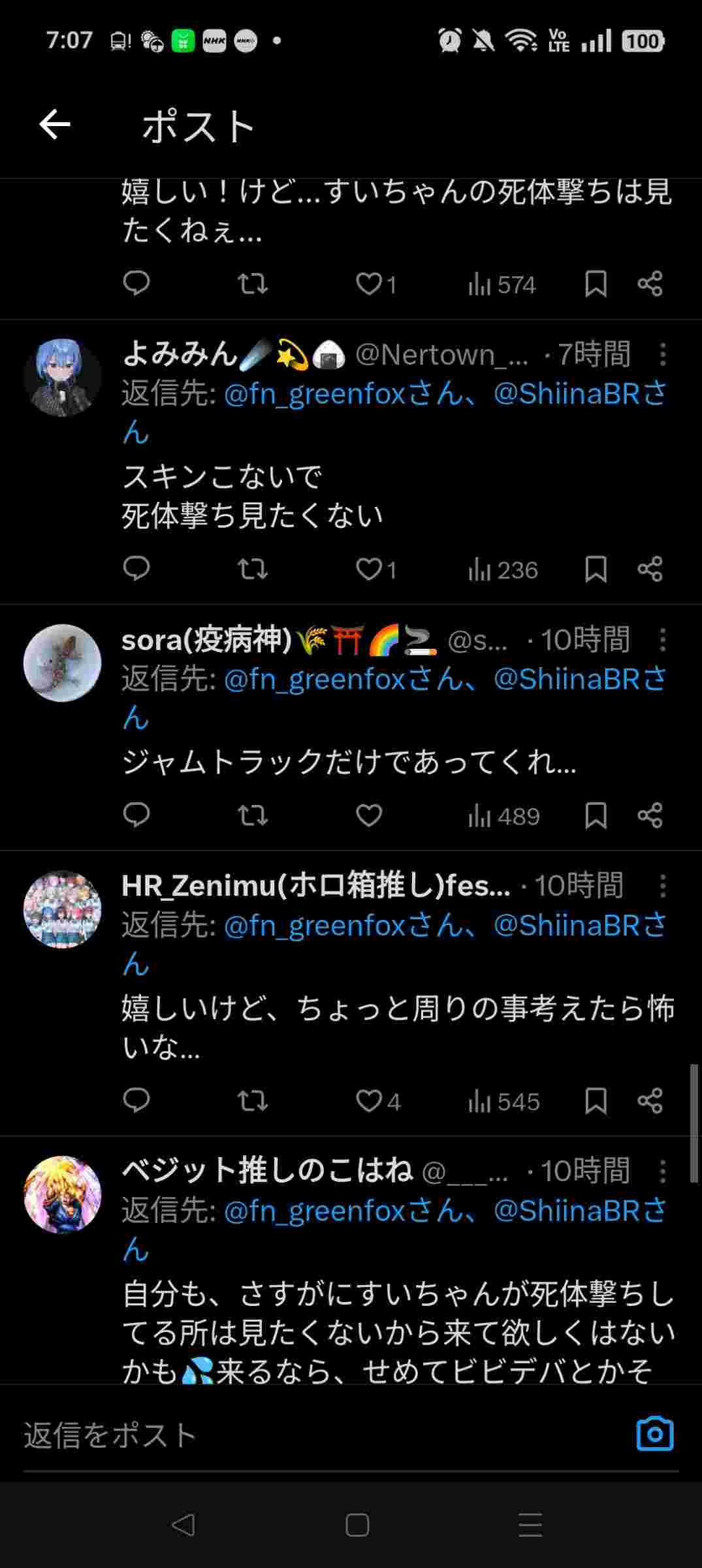
Task: Go back using the top arrow
Action: click(55, 125)
